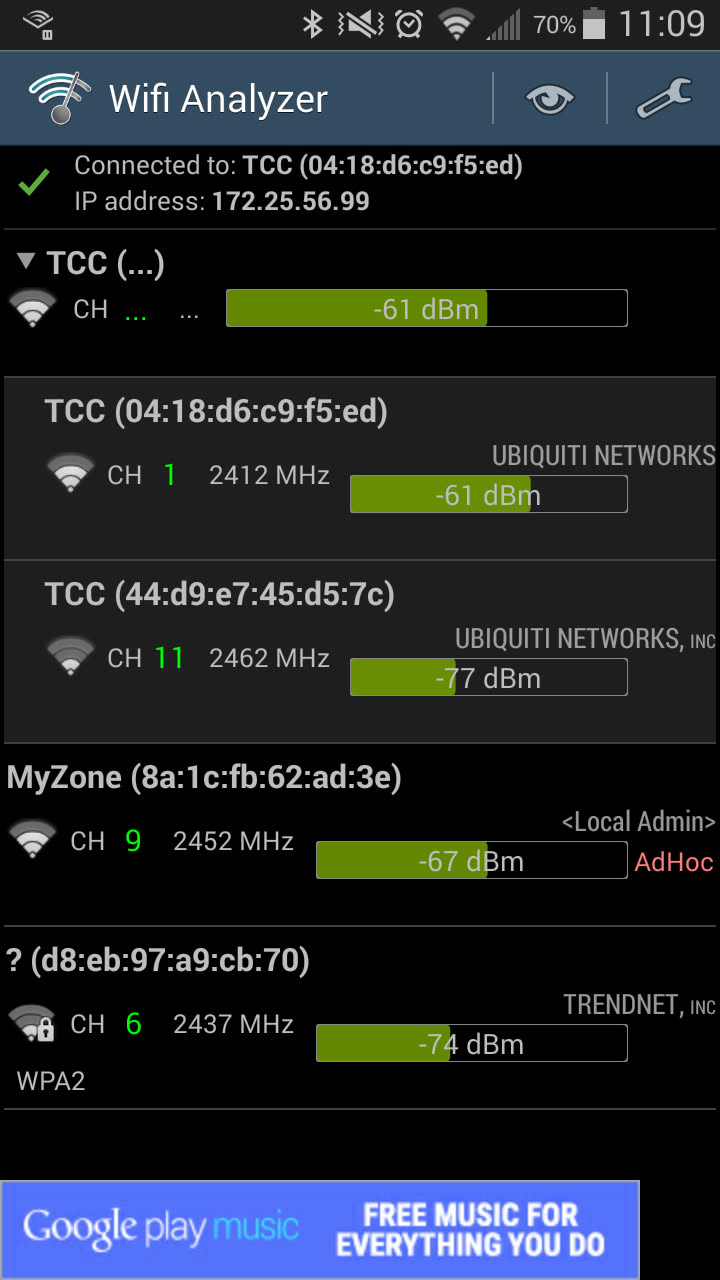Open the Google Play Music ad banner
The image size is (720, 1280).
tap(320, 1230)
